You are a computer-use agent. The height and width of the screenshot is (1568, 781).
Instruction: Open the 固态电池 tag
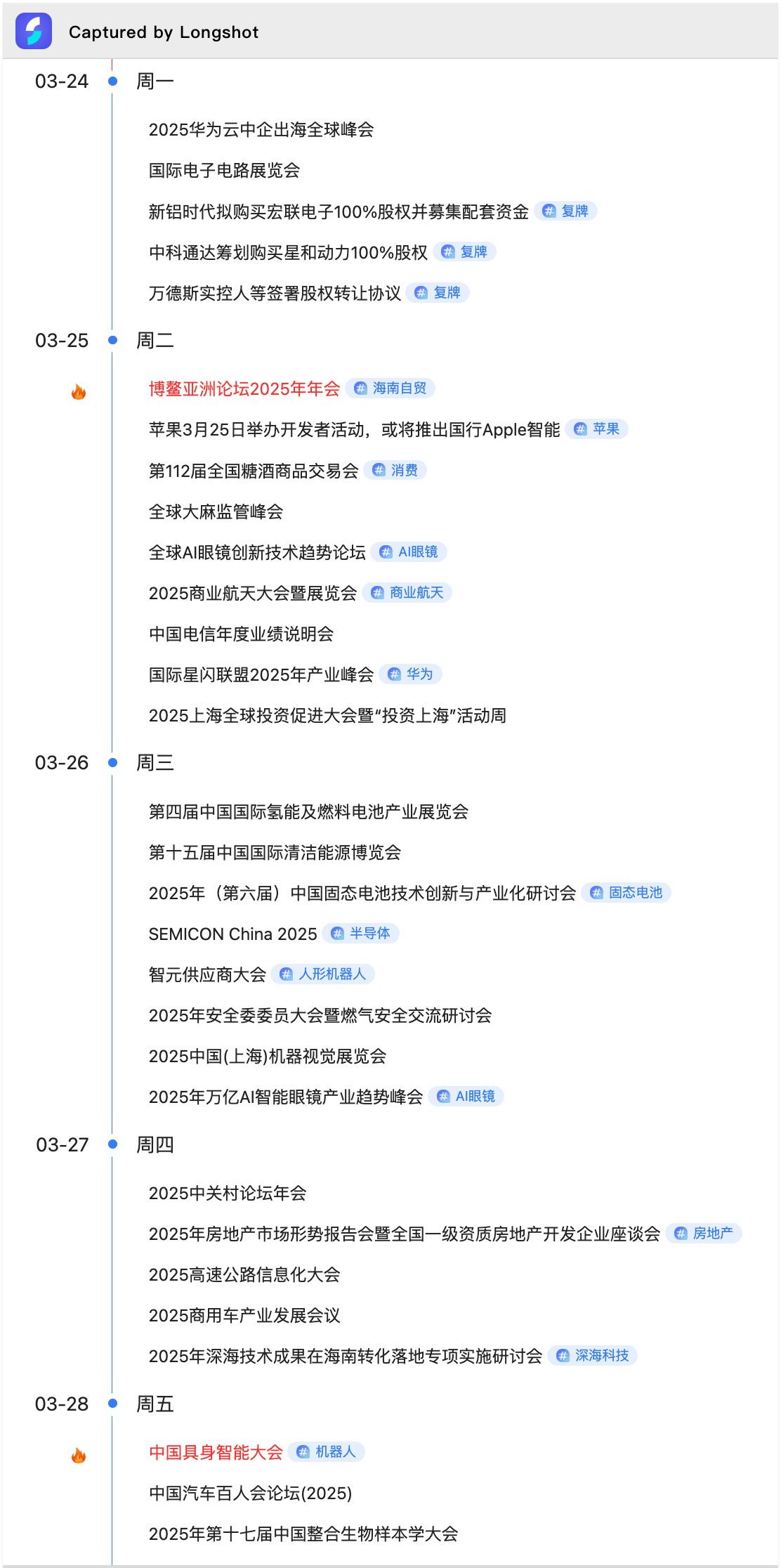tap(626, 893)
